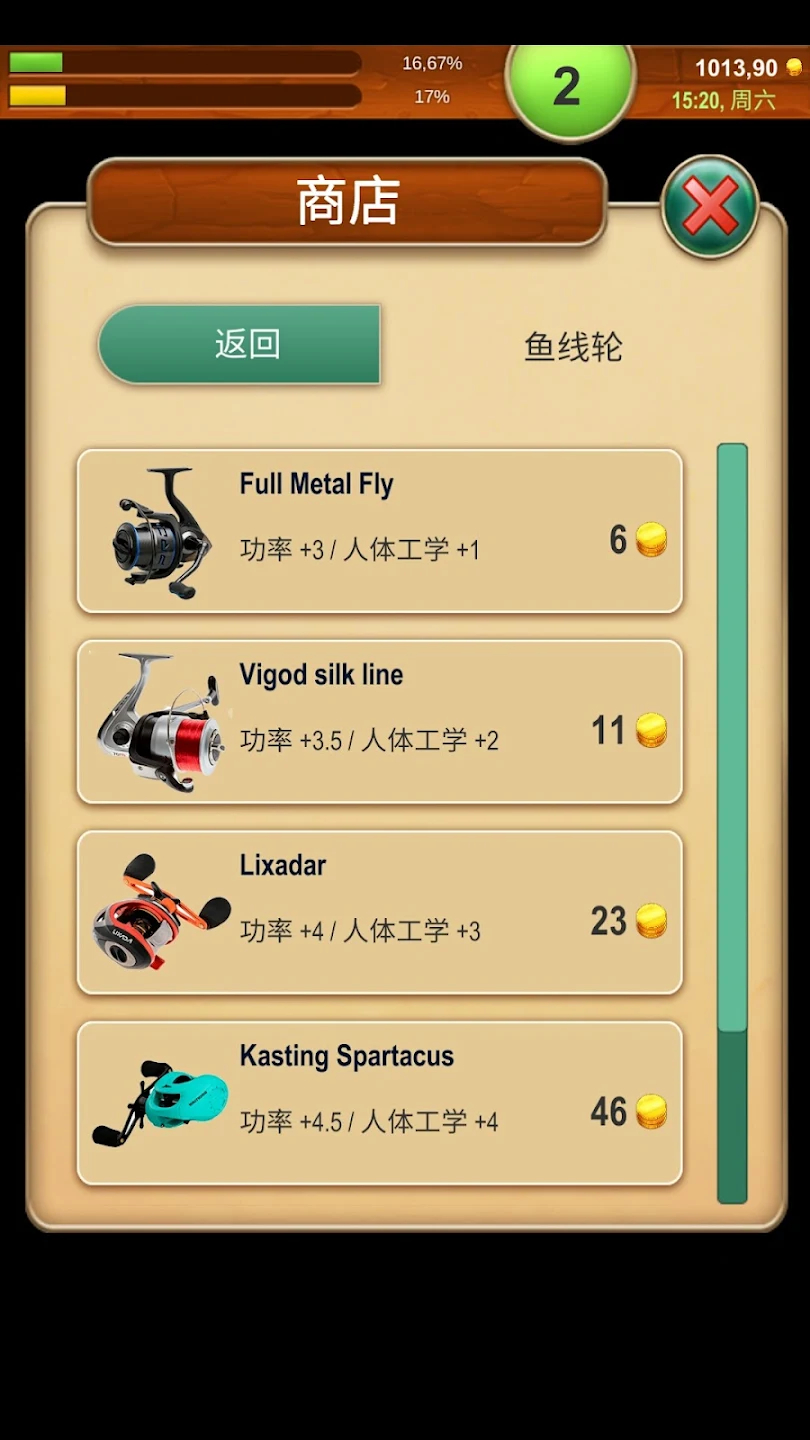Pick the Kasting Spartacus reel
The height and width of the screenshot is (1440, 810).
coord(380,1103)
